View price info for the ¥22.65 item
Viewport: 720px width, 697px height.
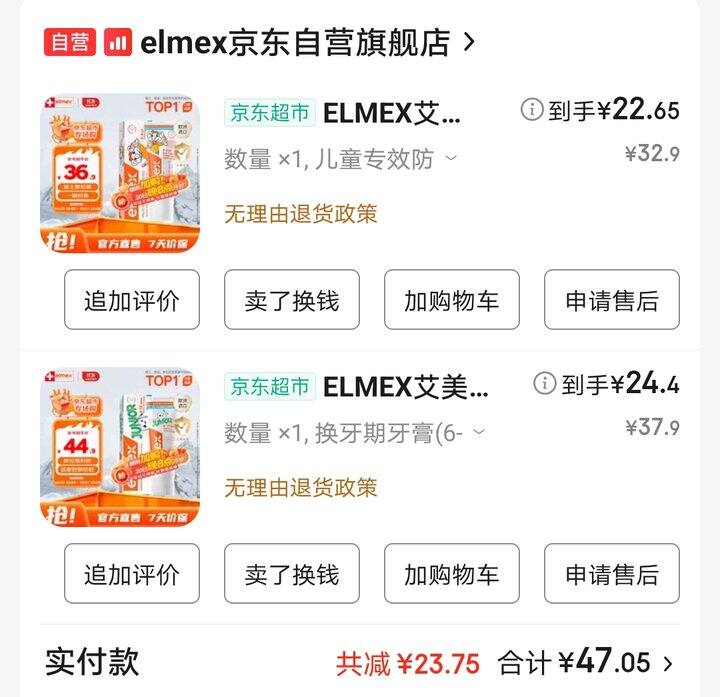[532, 109]
